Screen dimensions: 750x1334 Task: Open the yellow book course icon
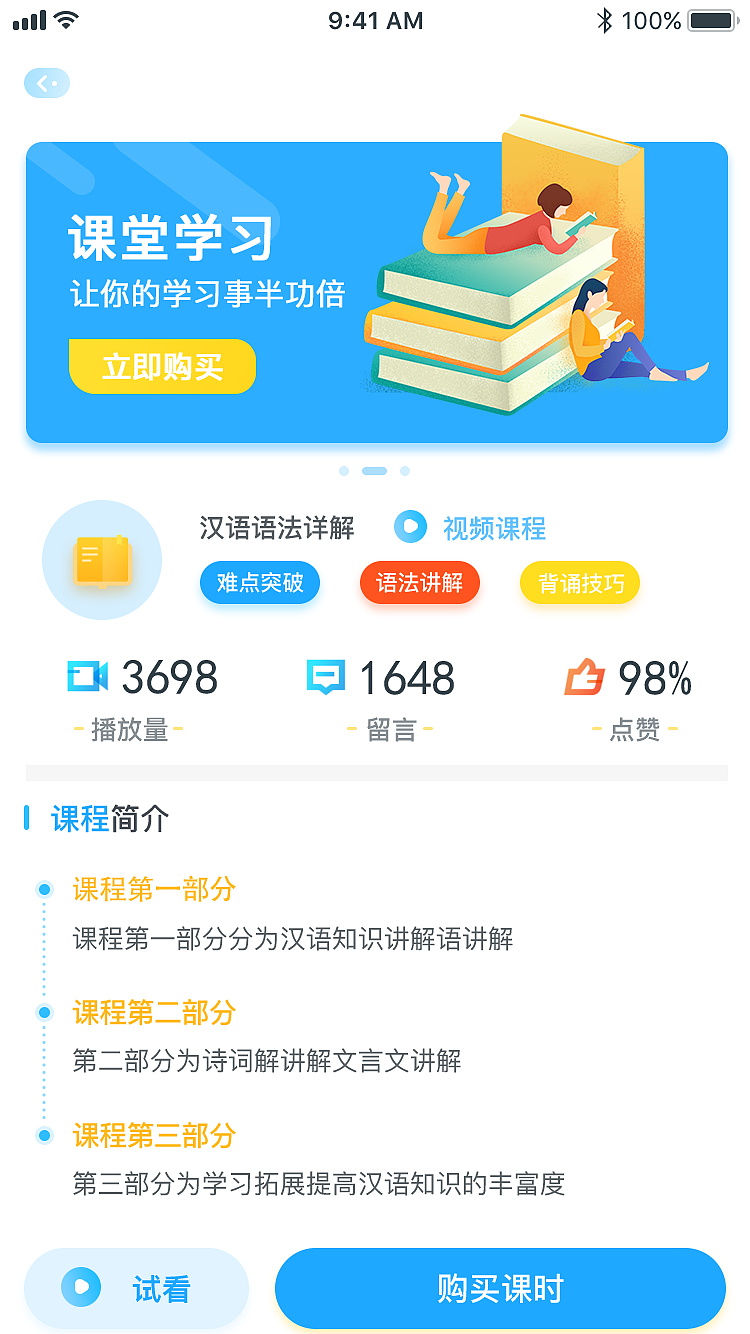click(x=101, y=560)
